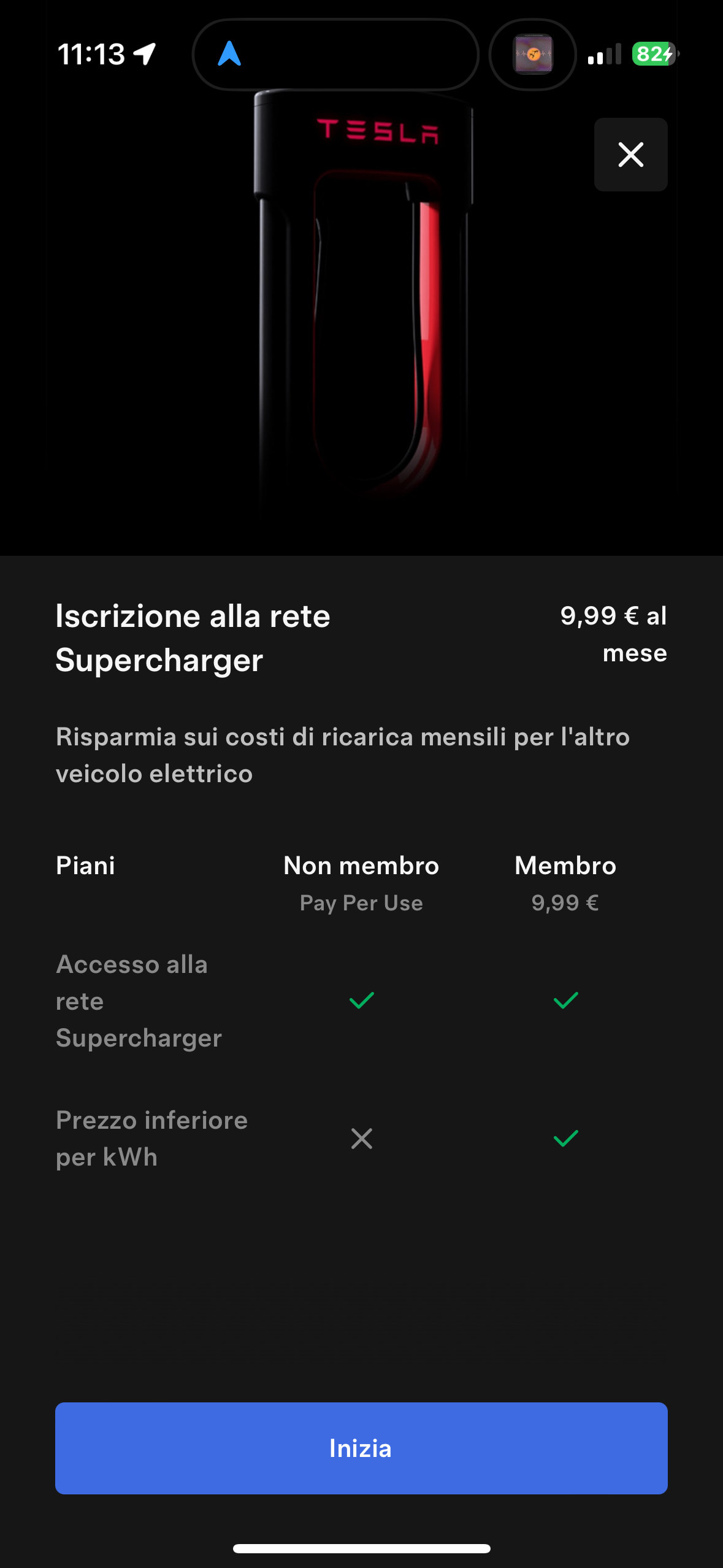Open the now-playing activity in Dynamic Island
The width and height of the screenshot is (723, 1568).
click(x=532, y=55)
